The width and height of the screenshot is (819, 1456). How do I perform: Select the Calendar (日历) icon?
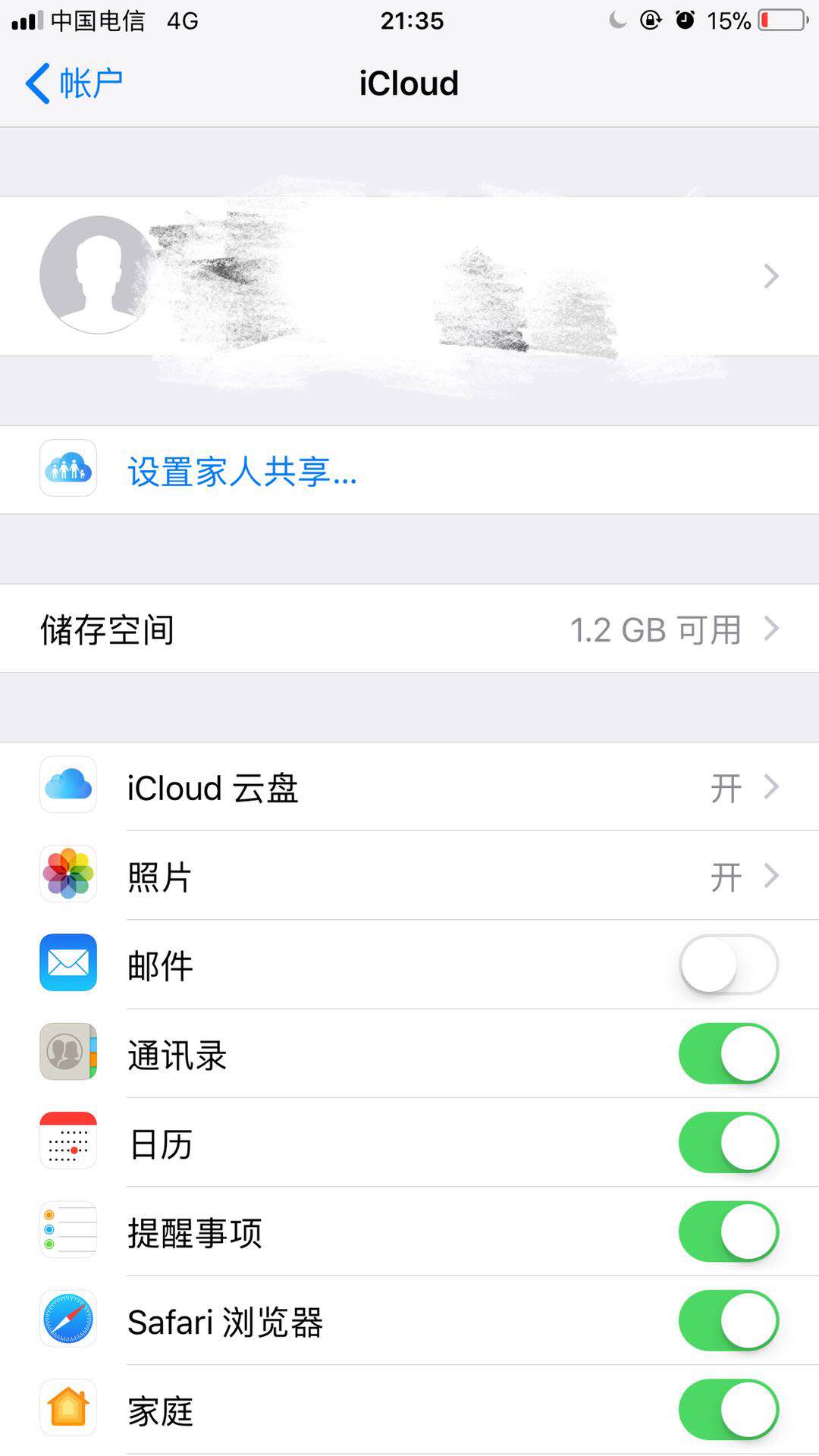tap(67, 1143)
